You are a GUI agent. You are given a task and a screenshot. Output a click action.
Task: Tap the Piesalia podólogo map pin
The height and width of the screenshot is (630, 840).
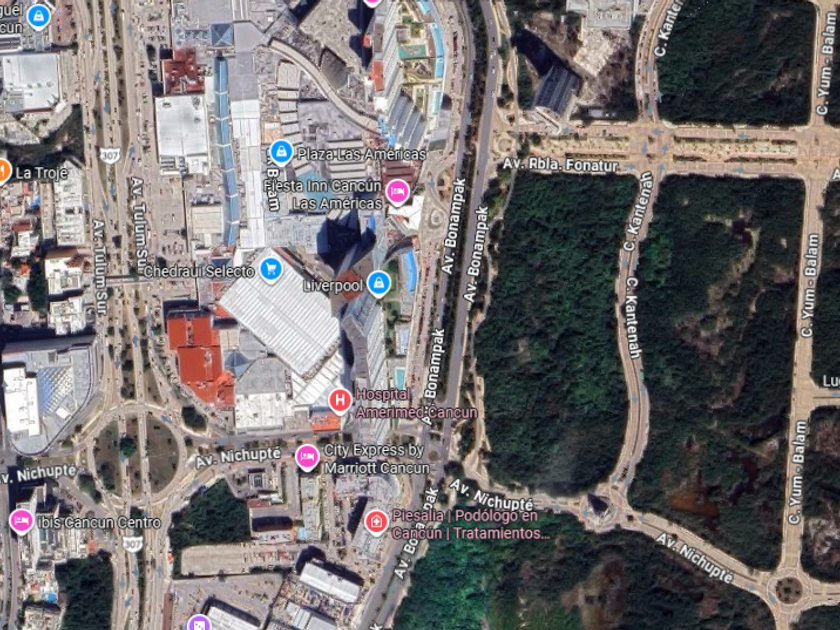click(x=376, y=521)
